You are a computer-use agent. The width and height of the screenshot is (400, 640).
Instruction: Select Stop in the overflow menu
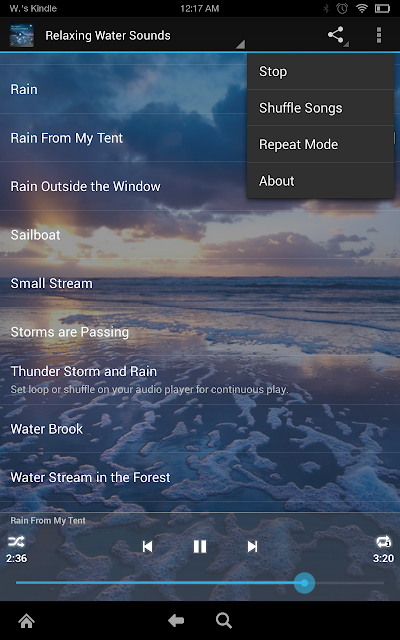tap(320, 72)
